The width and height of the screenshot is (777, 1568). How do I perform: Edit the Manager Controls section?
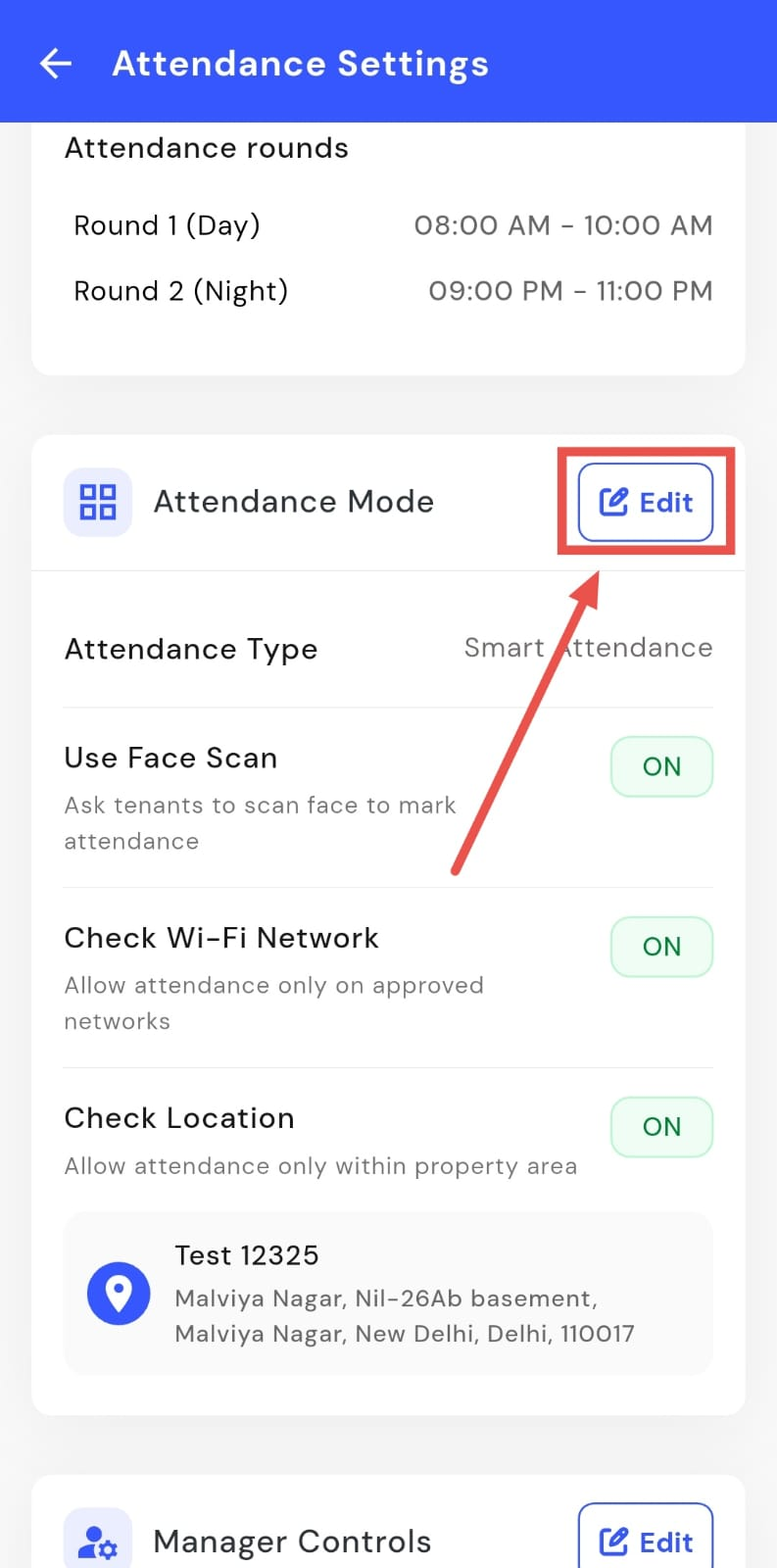(646, 1540)
